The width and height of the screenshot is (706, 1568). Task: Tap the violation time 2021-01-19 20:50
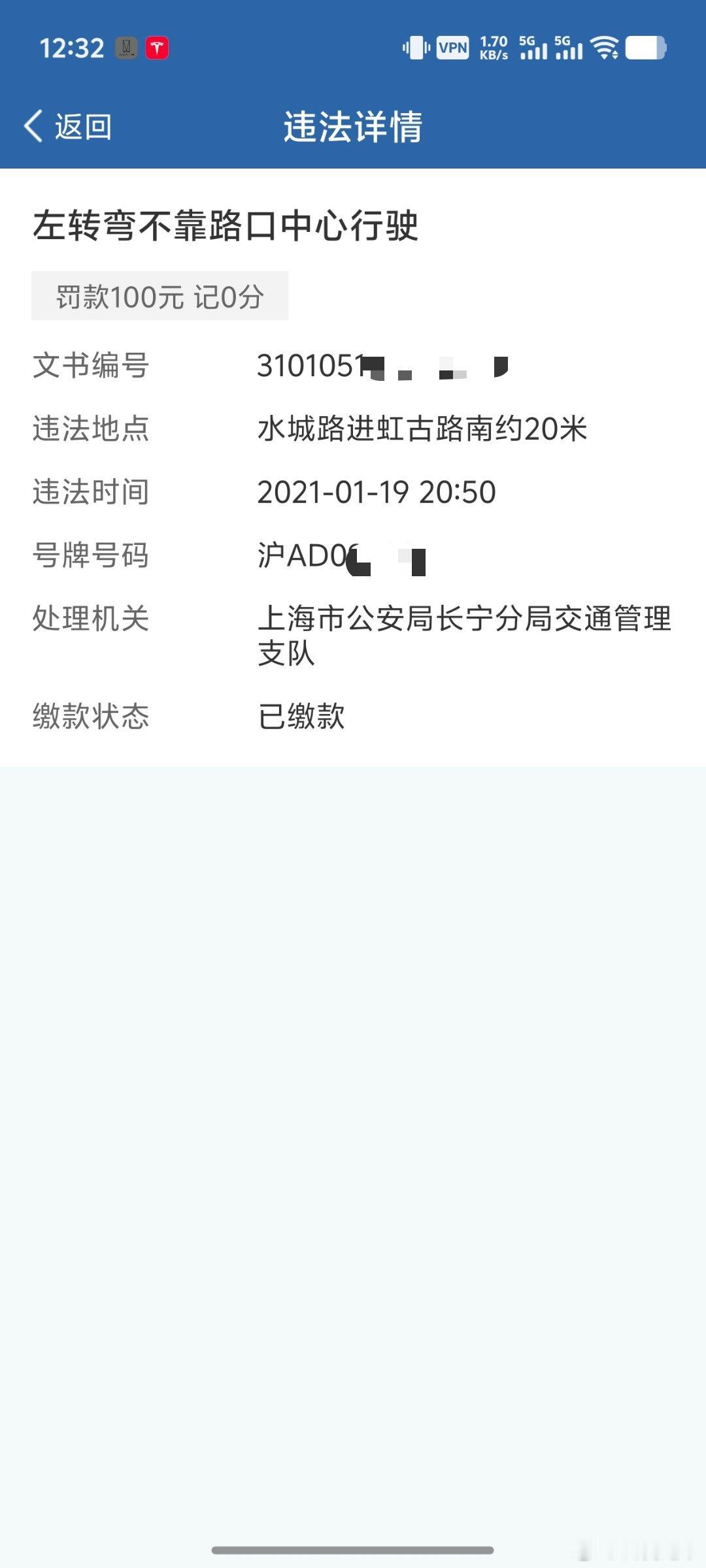(378, 493)
